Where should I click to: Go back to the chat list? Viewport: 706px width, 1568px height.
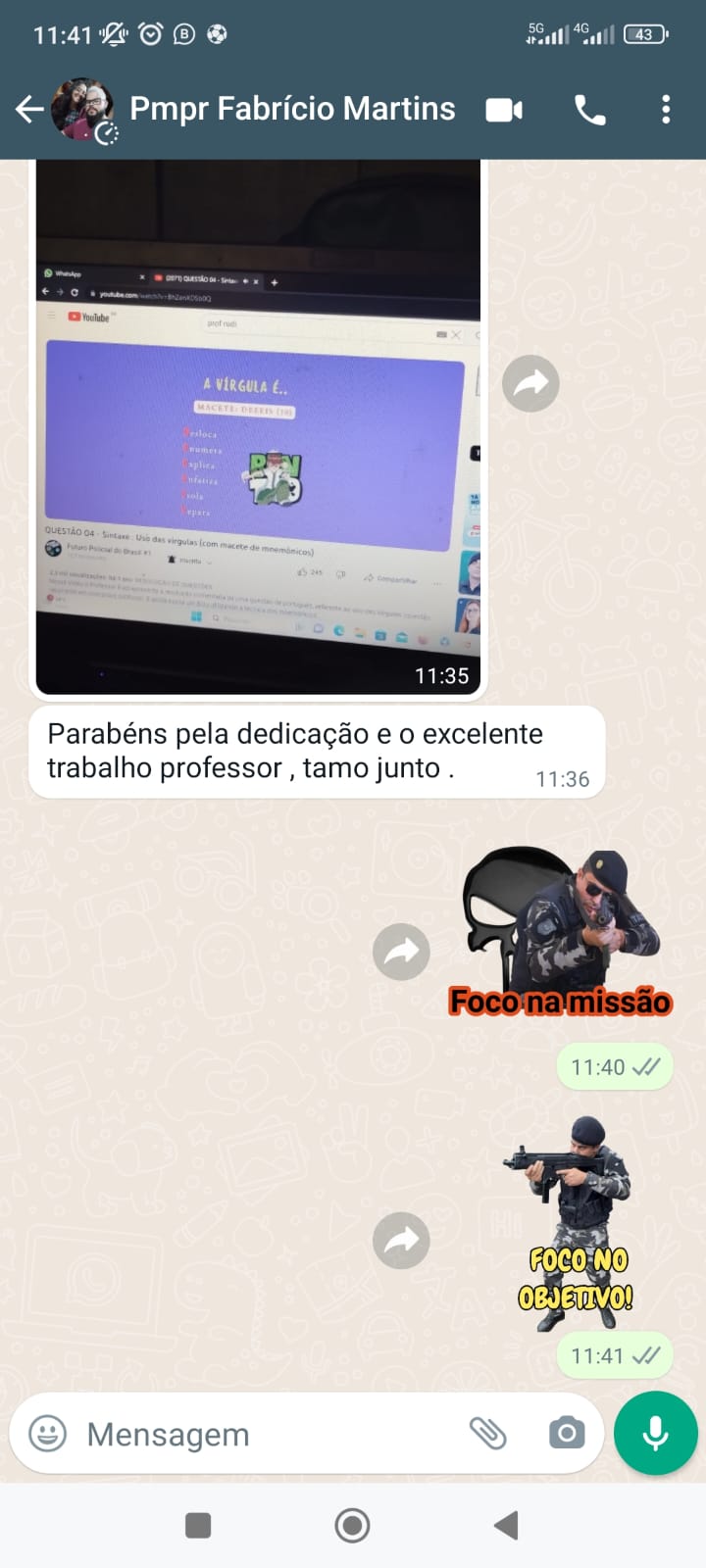click(29, 109)
